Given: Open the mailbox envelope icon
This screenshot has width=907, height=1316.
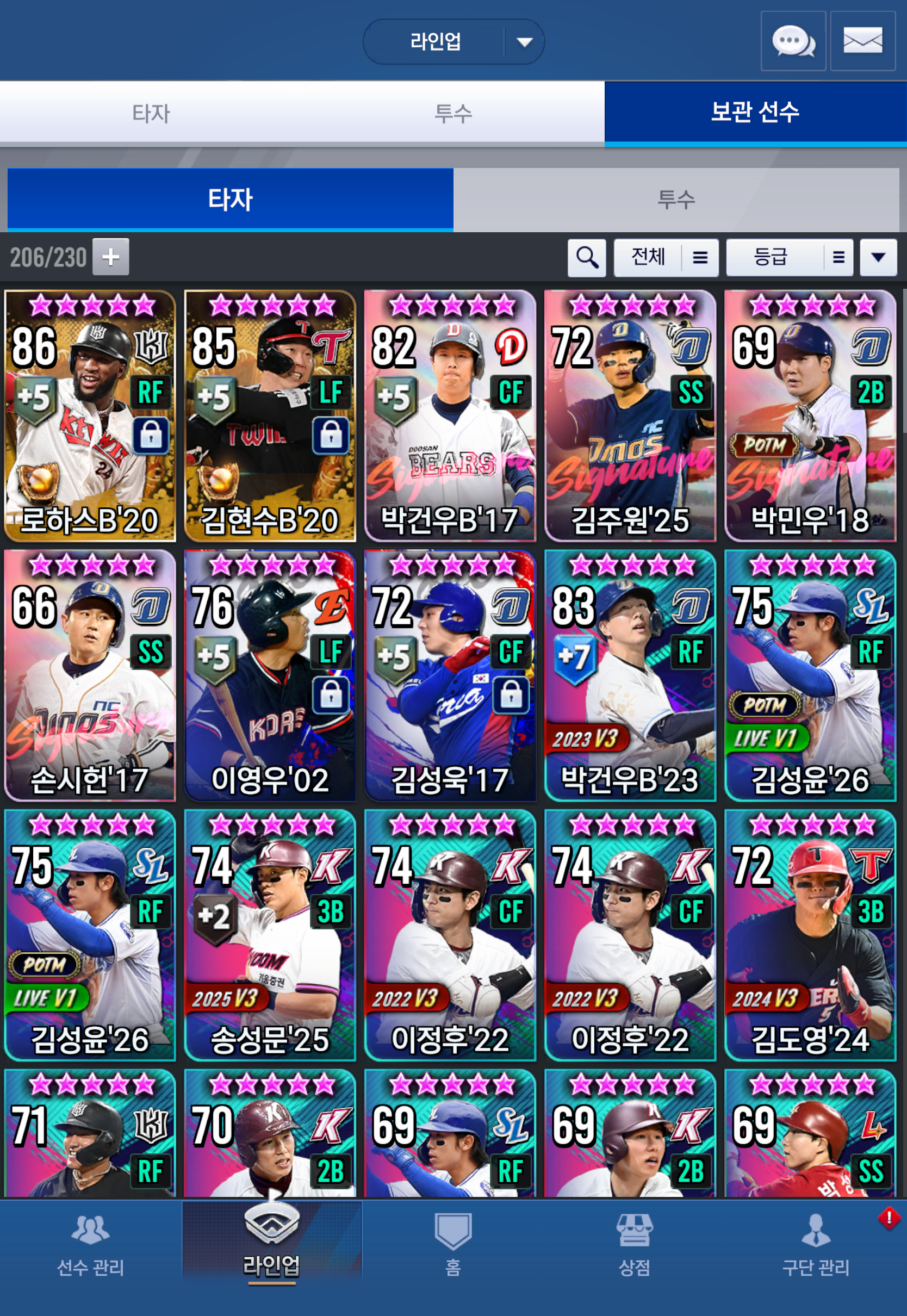Looking at the screenshot, I should (862, 41).
